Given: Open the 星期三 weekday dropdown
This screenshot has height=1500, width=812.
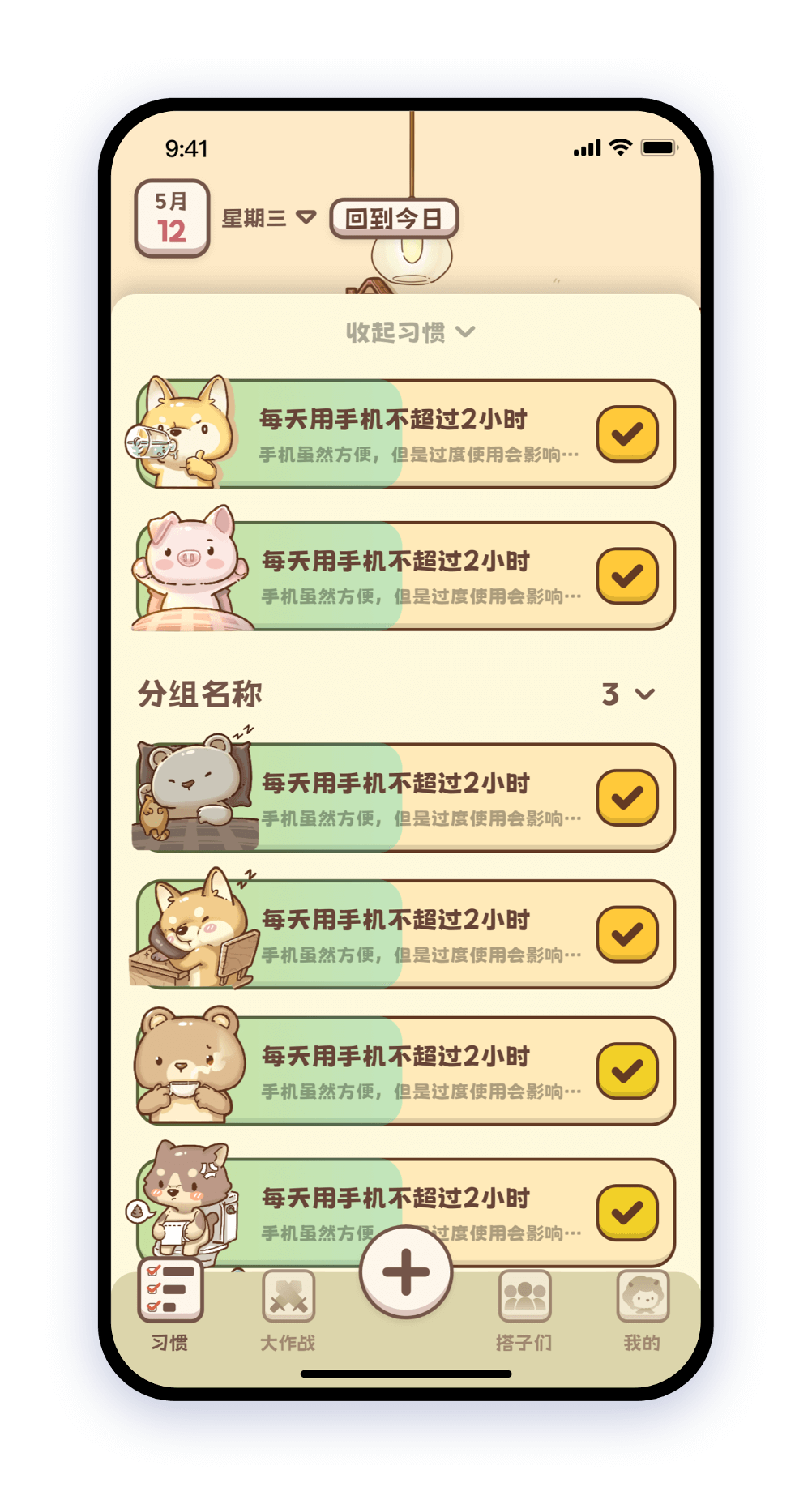Looking at the screenshot, I should pyautogui.click(x=268, y=218).
